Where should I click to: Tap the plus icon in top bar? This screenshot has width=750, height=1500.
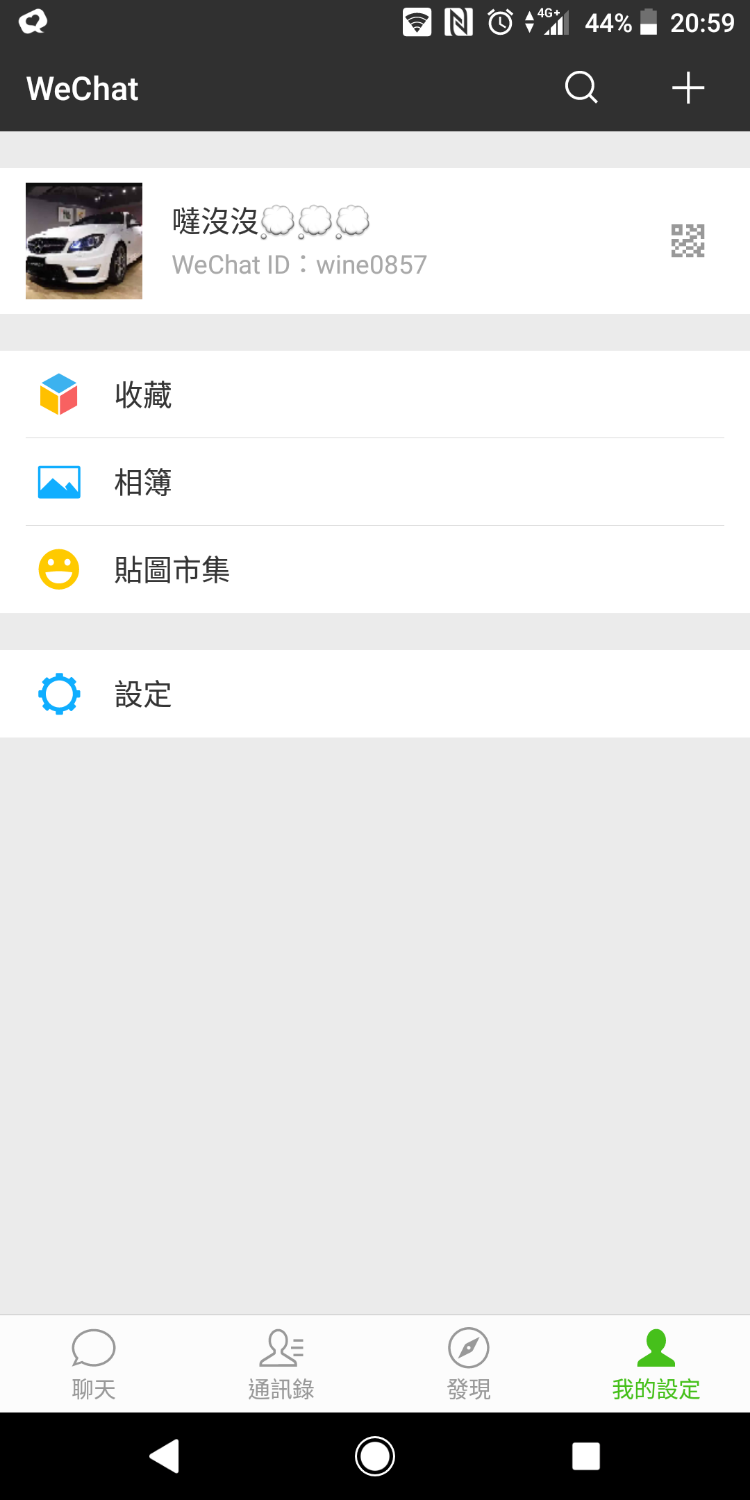pos(688,88)
